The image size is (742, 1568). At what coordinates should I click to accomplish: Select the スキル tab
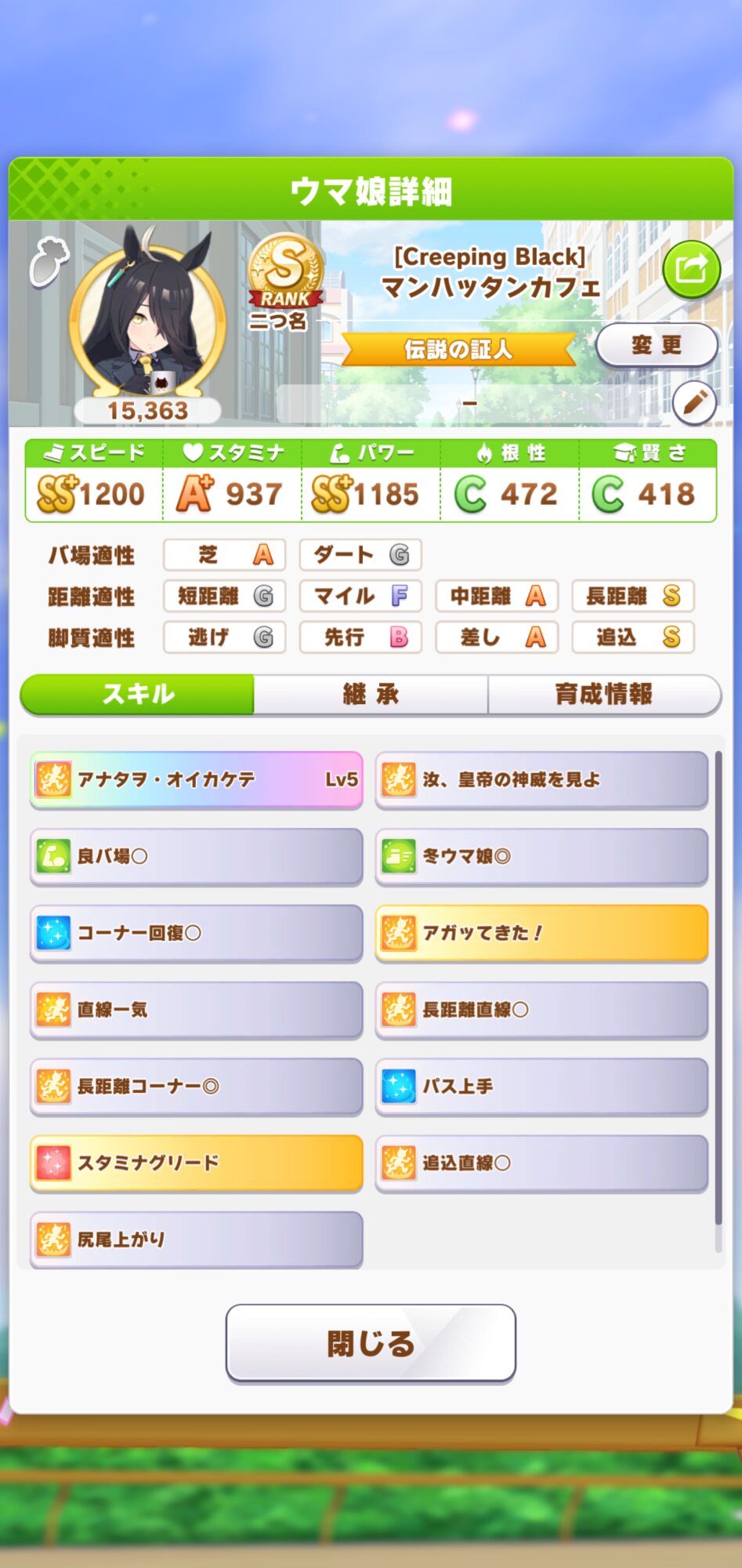[x=138, y=694]
